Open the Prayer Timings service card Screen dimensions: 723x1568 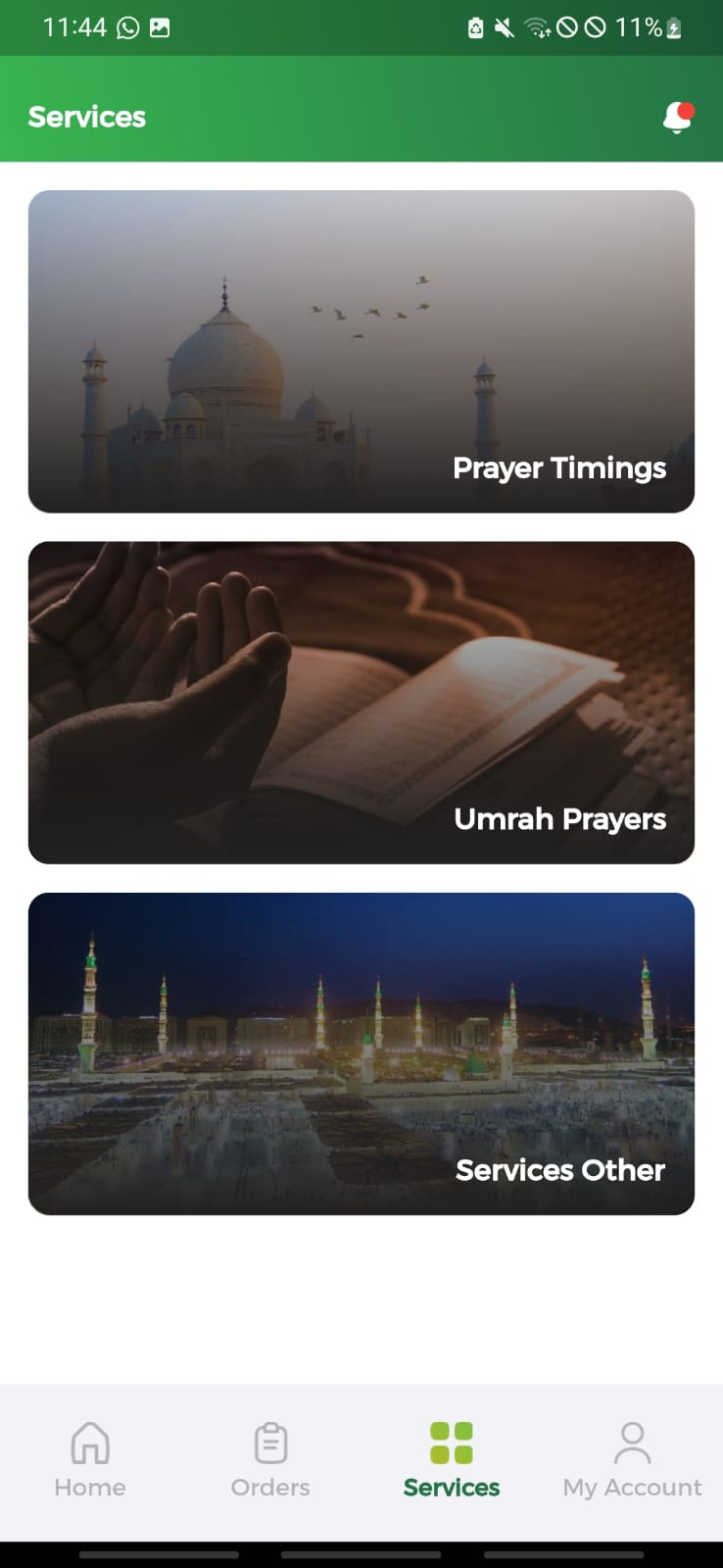point(361,351)
